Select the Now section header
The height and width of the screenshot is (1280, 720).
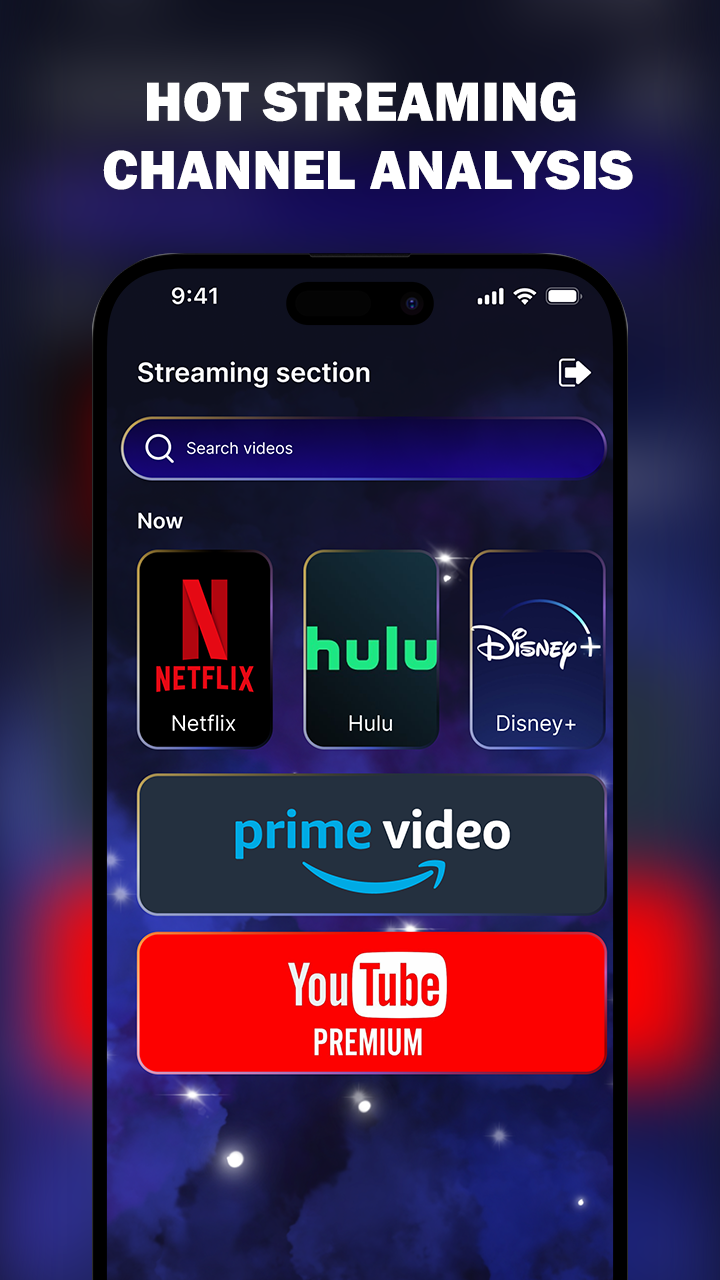click(x=160, y=520)
